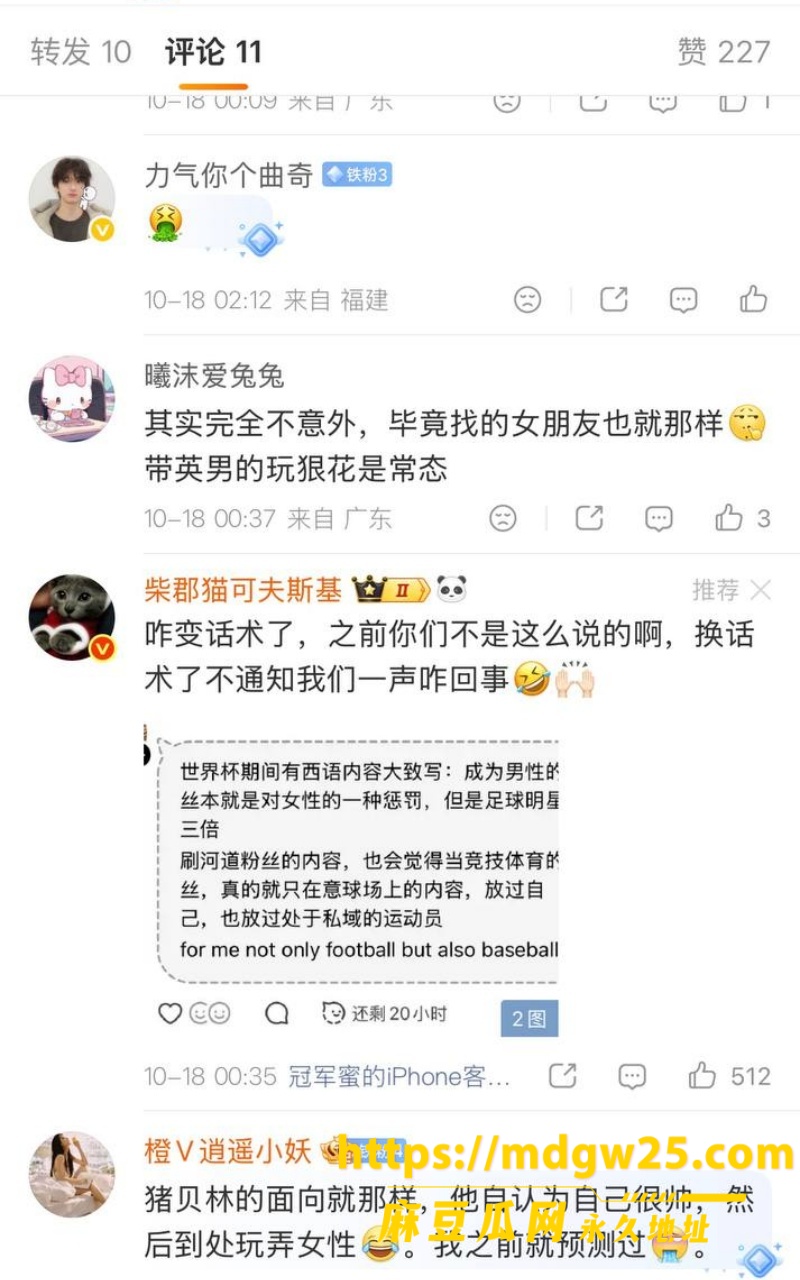
Task: Open 橙V逍遥小妖's profile avatar
Action: (71, 1174)
